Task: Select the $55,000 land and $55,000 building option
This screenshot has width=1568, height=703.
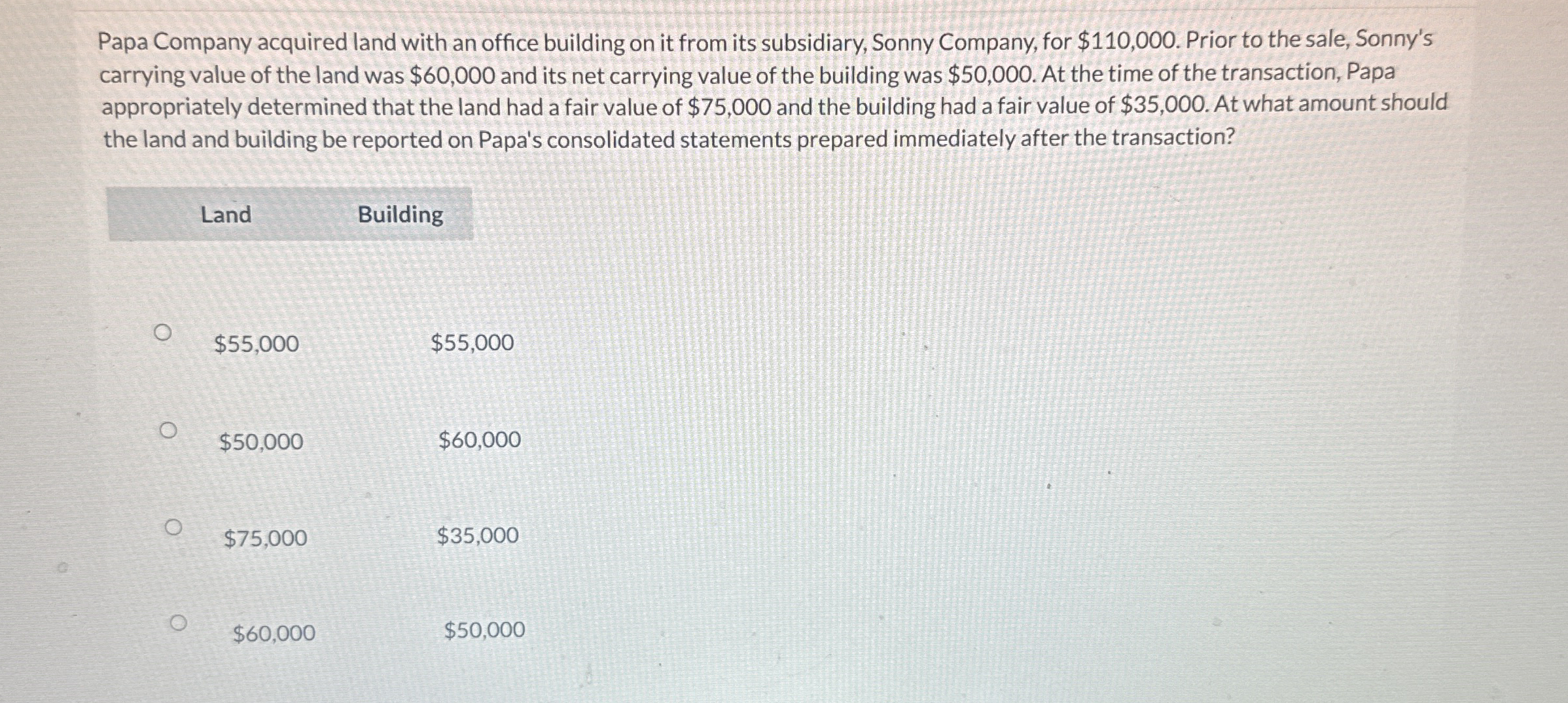Action: click(x=162, y=333)
